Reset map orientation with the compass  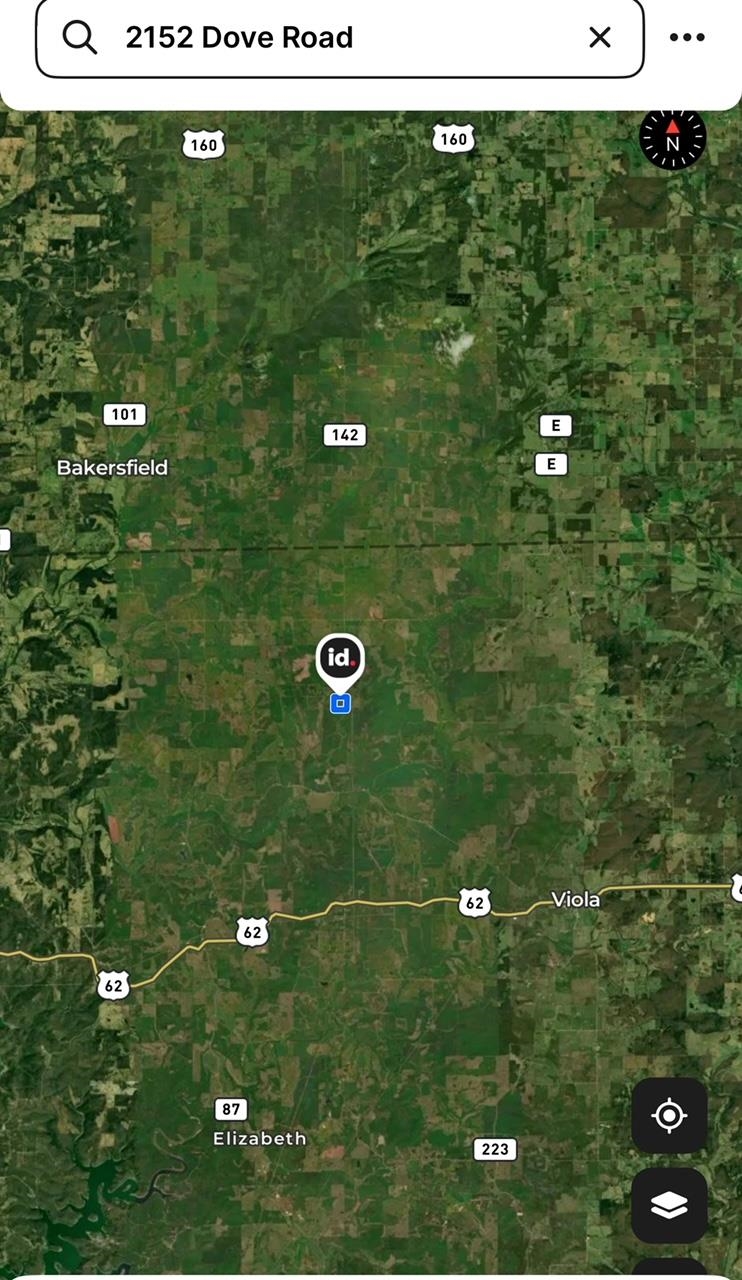[x=673, y=138]
